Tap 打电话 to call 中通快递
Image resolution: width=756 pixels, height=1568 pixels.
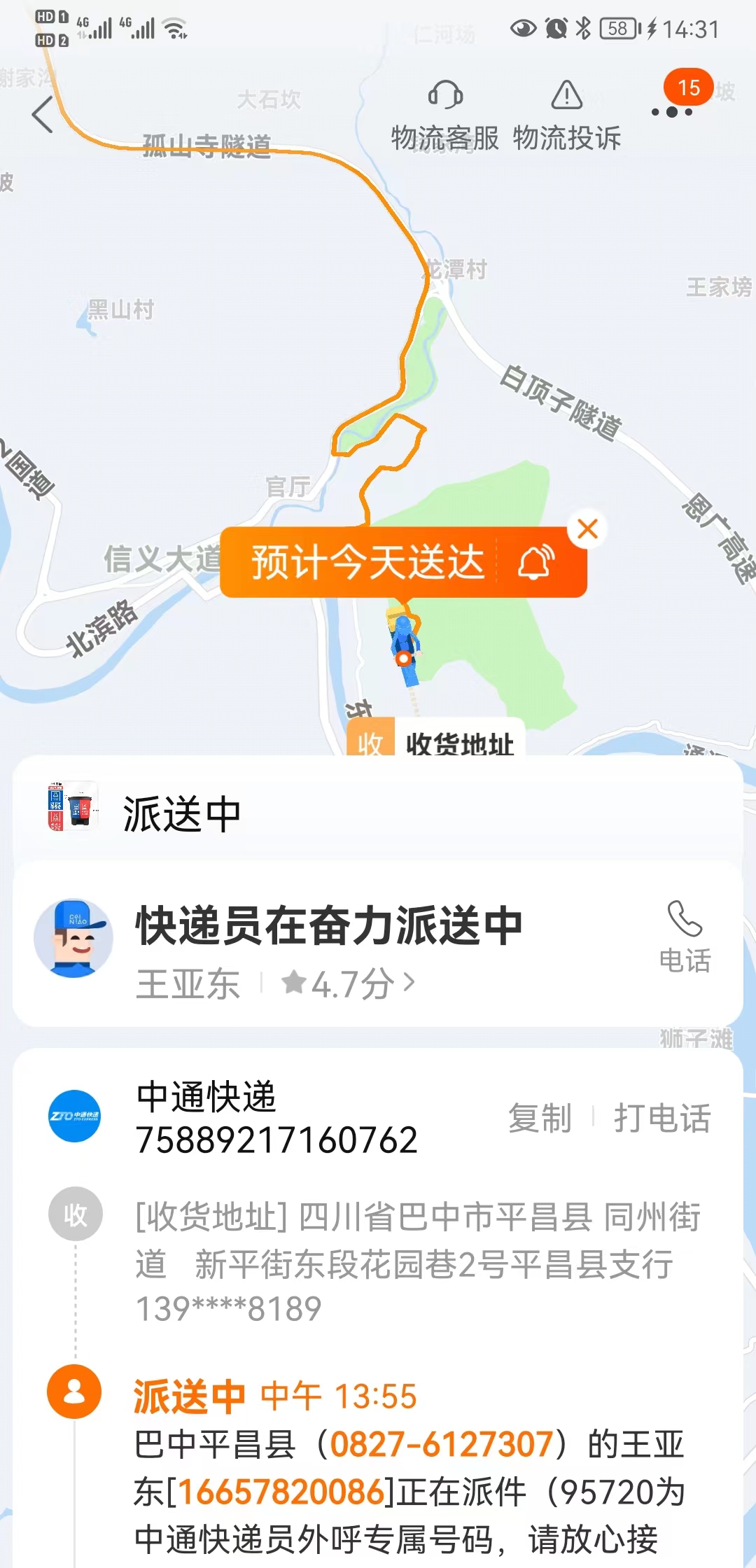pyautogui.click(x=662, y=1118)
